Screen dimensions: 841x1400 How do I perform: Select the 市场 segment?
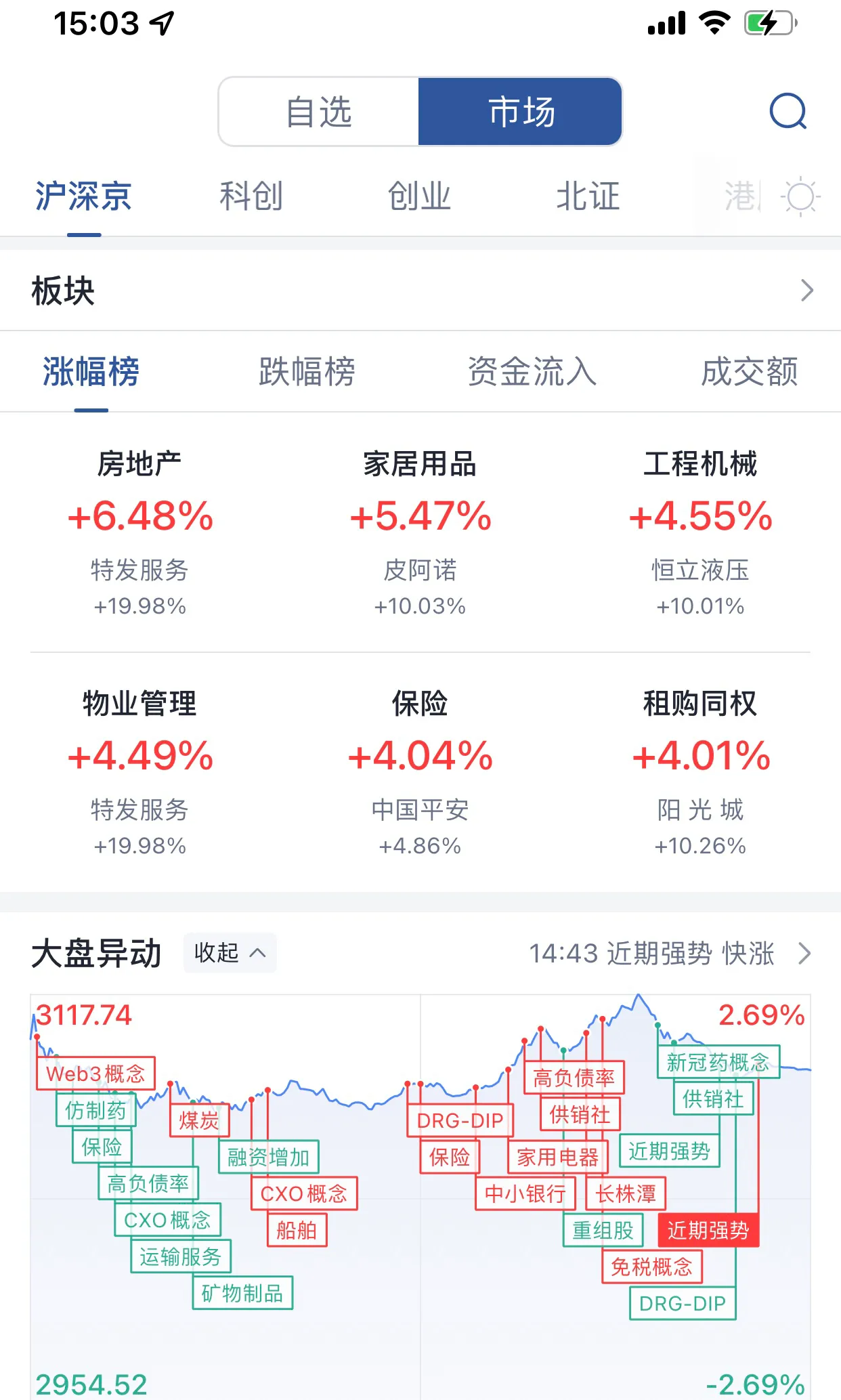coord(521,112)
